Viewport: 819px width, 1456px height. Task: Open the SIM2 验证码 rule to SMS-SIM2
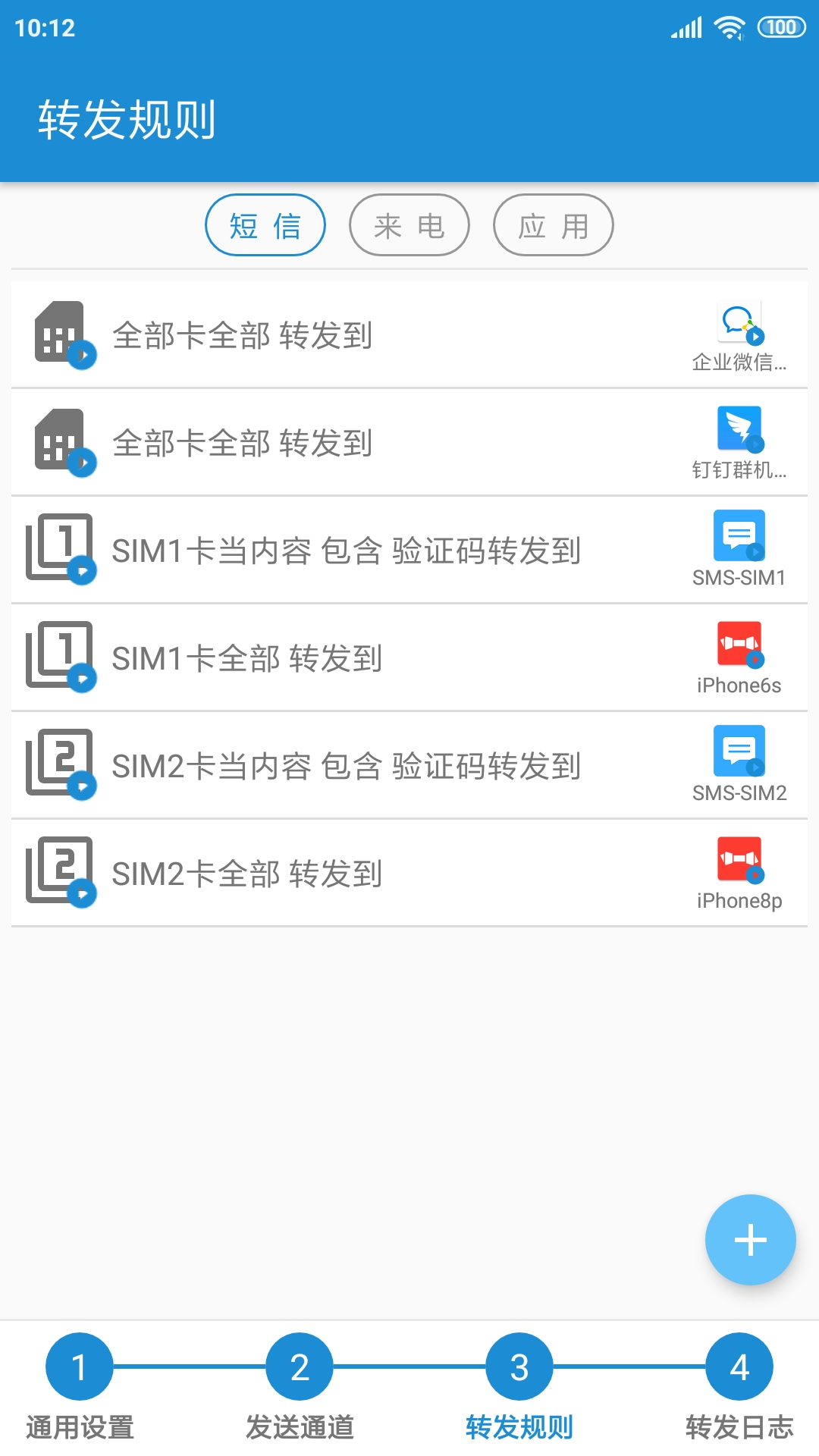coord(409,766)
